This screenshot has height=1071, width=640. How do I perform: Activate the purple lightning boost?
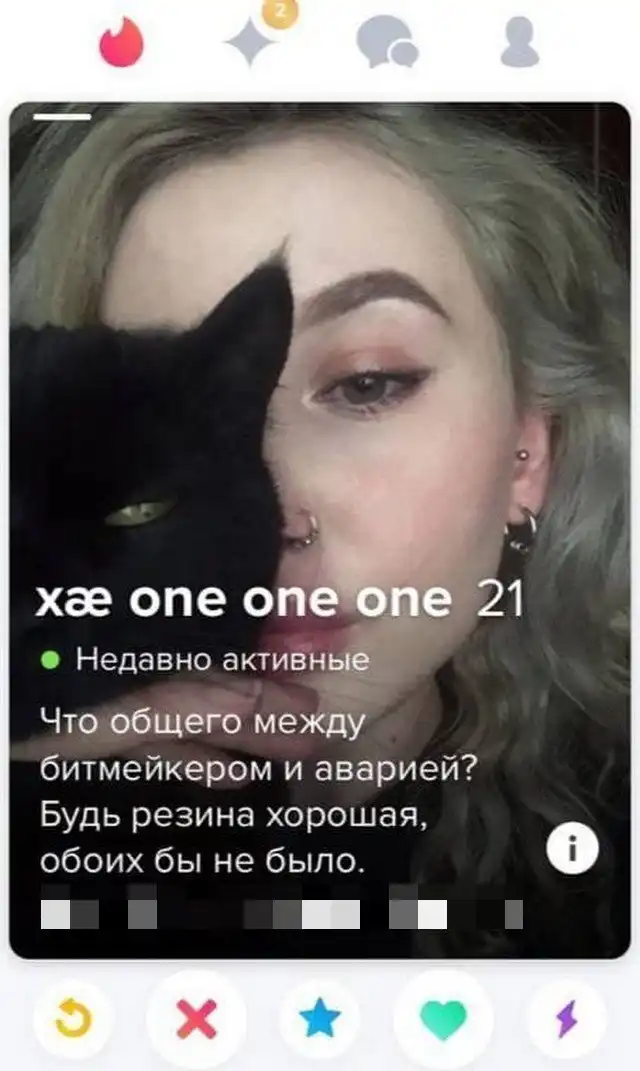click(567, 1019)
